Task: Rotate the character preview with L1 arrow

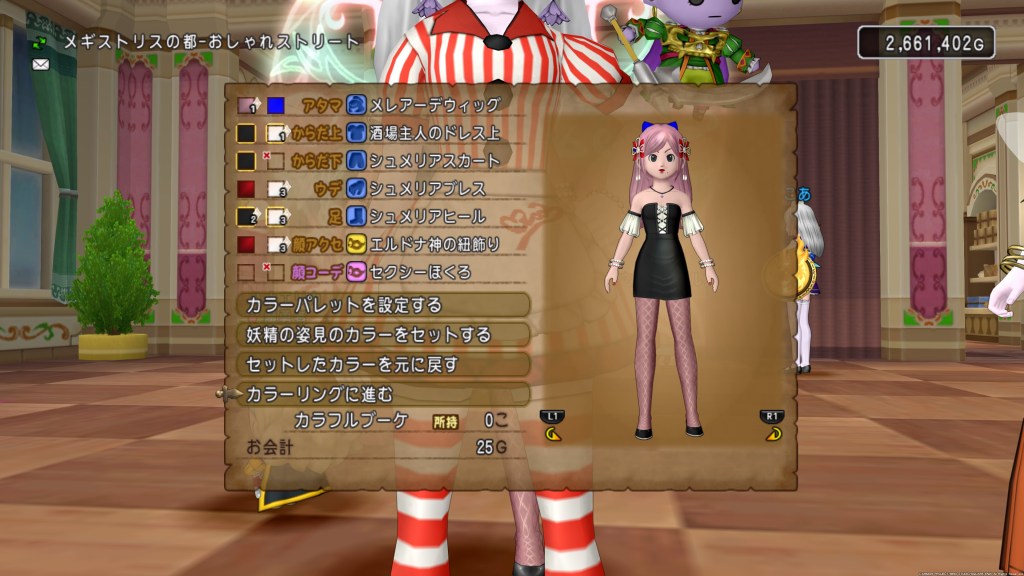Action: pyautogui.click(x=552, y=433)
